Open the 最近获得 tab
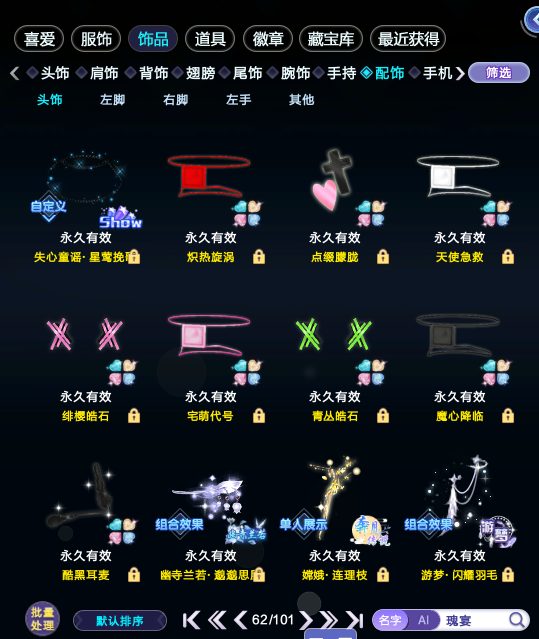The width and height of the screenshot is (539, 639). (408, 39)
